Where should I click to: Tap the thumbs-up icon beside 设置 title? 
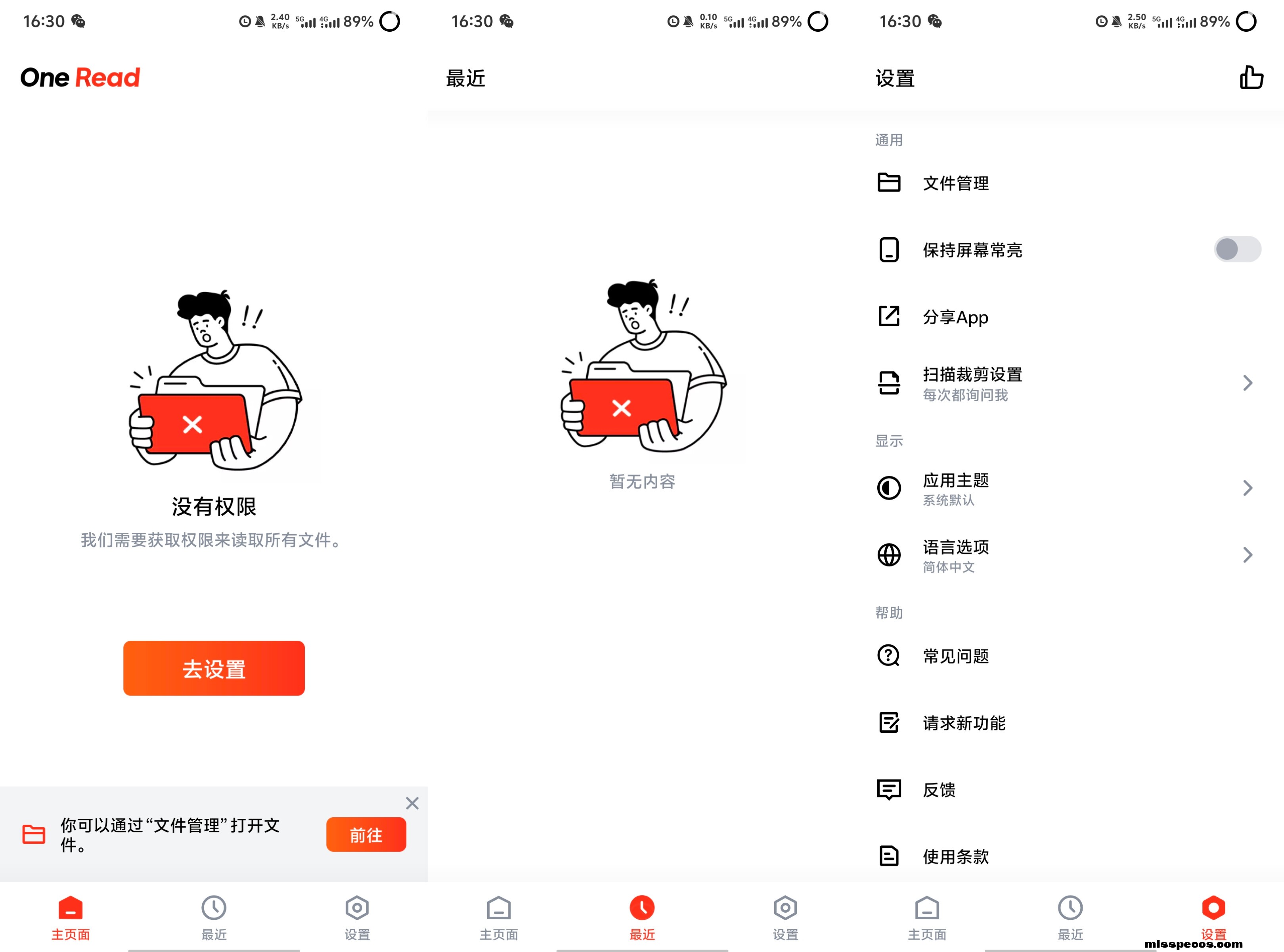click(x=1251, y=78)
